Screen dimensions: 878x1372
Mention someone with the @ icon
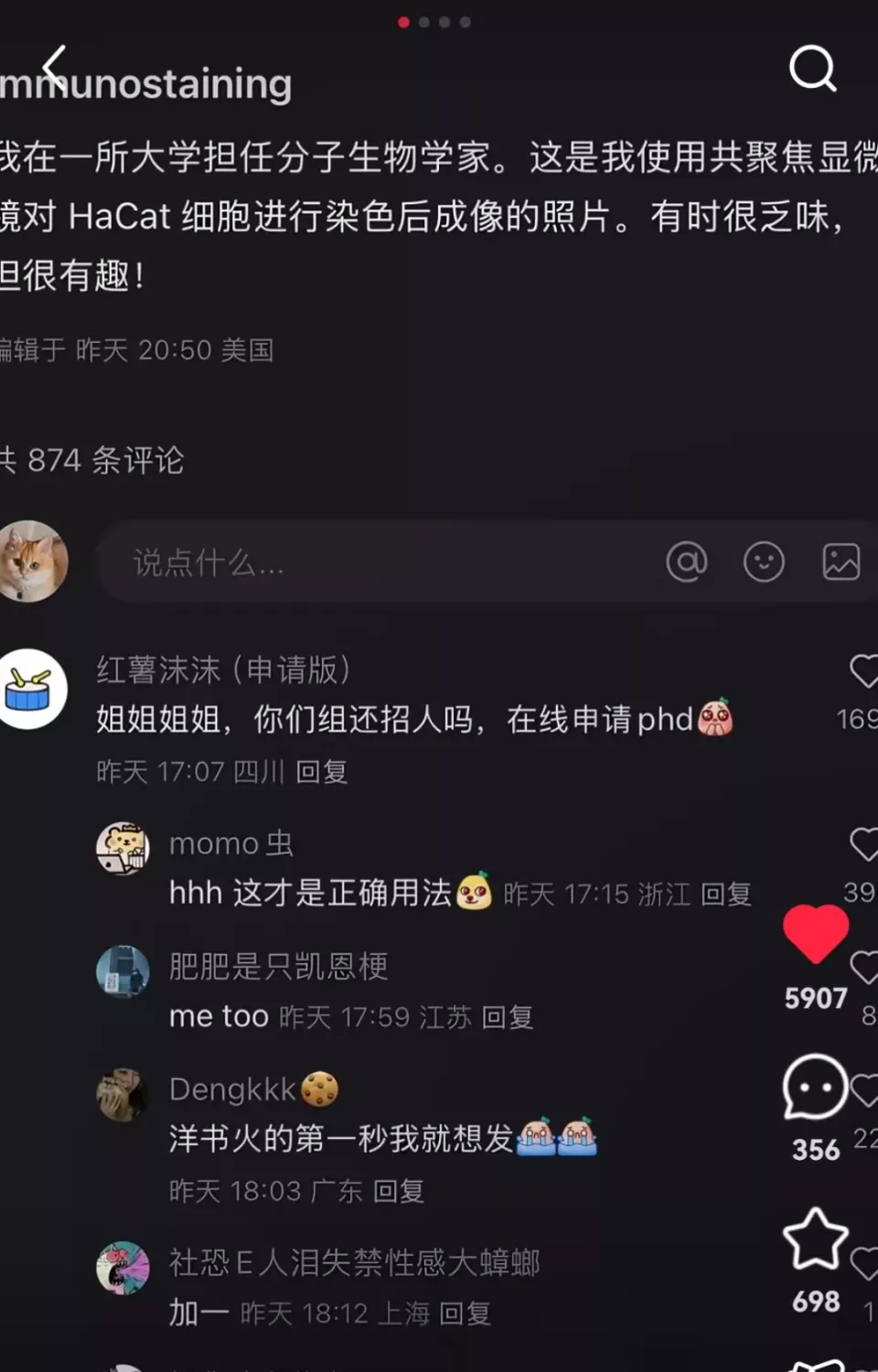coord(687,562)
